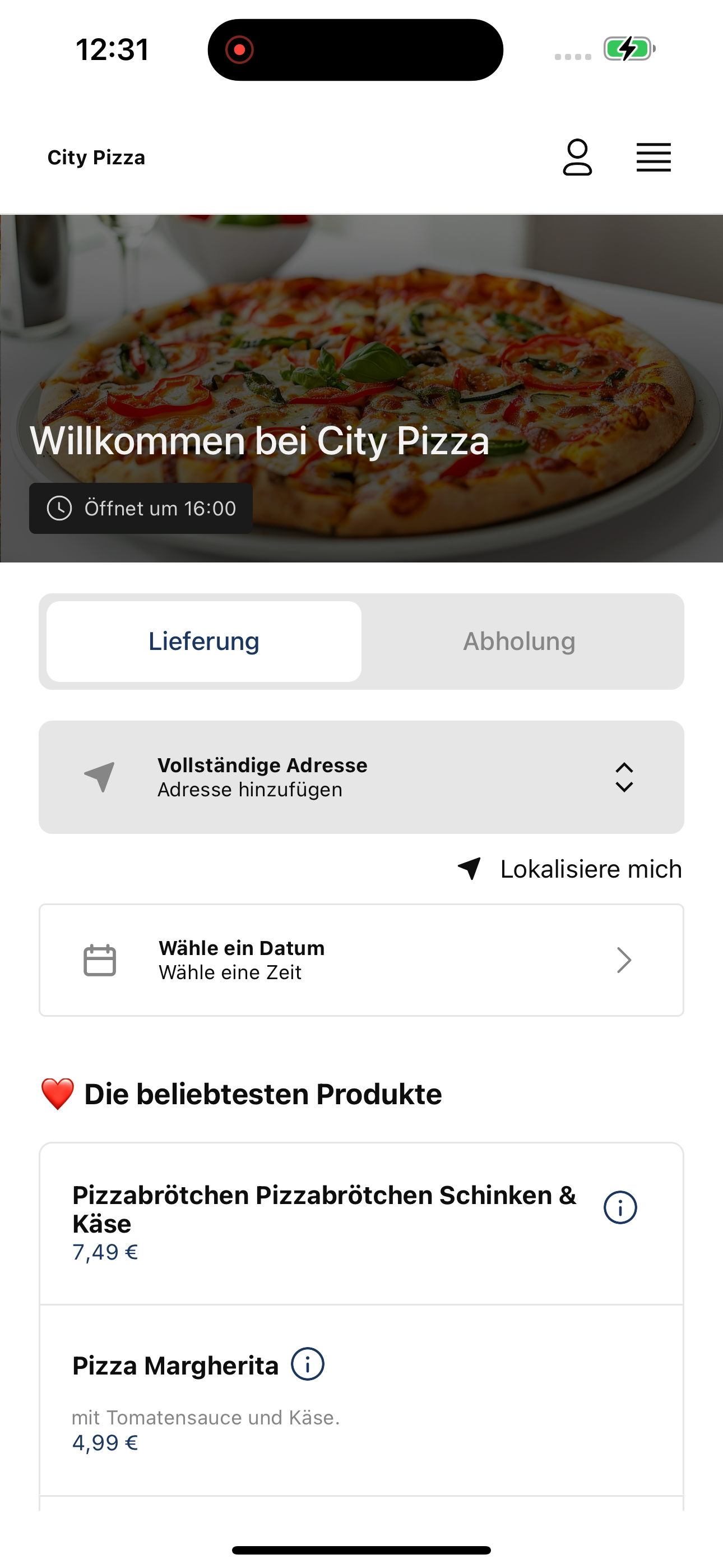The height and width of the screenshot is (1568, 723).
Task: Select the Lieferung option
Action: click(x=204, y=642)
